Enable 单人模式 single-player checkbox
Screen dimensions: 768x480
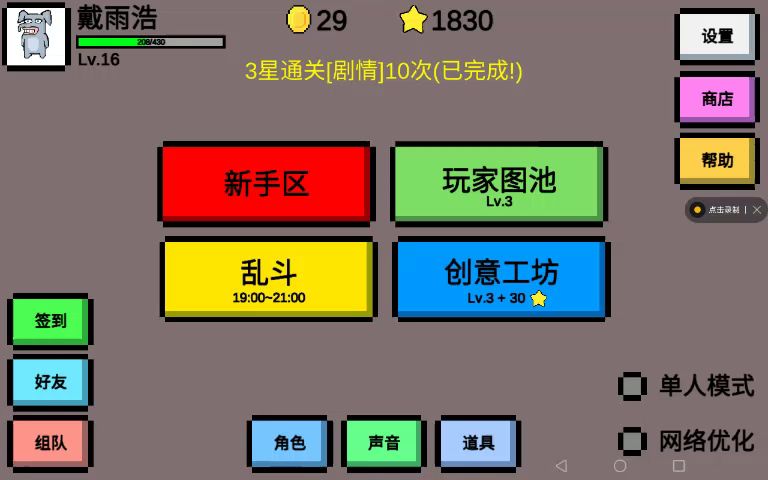pos(631,386)
